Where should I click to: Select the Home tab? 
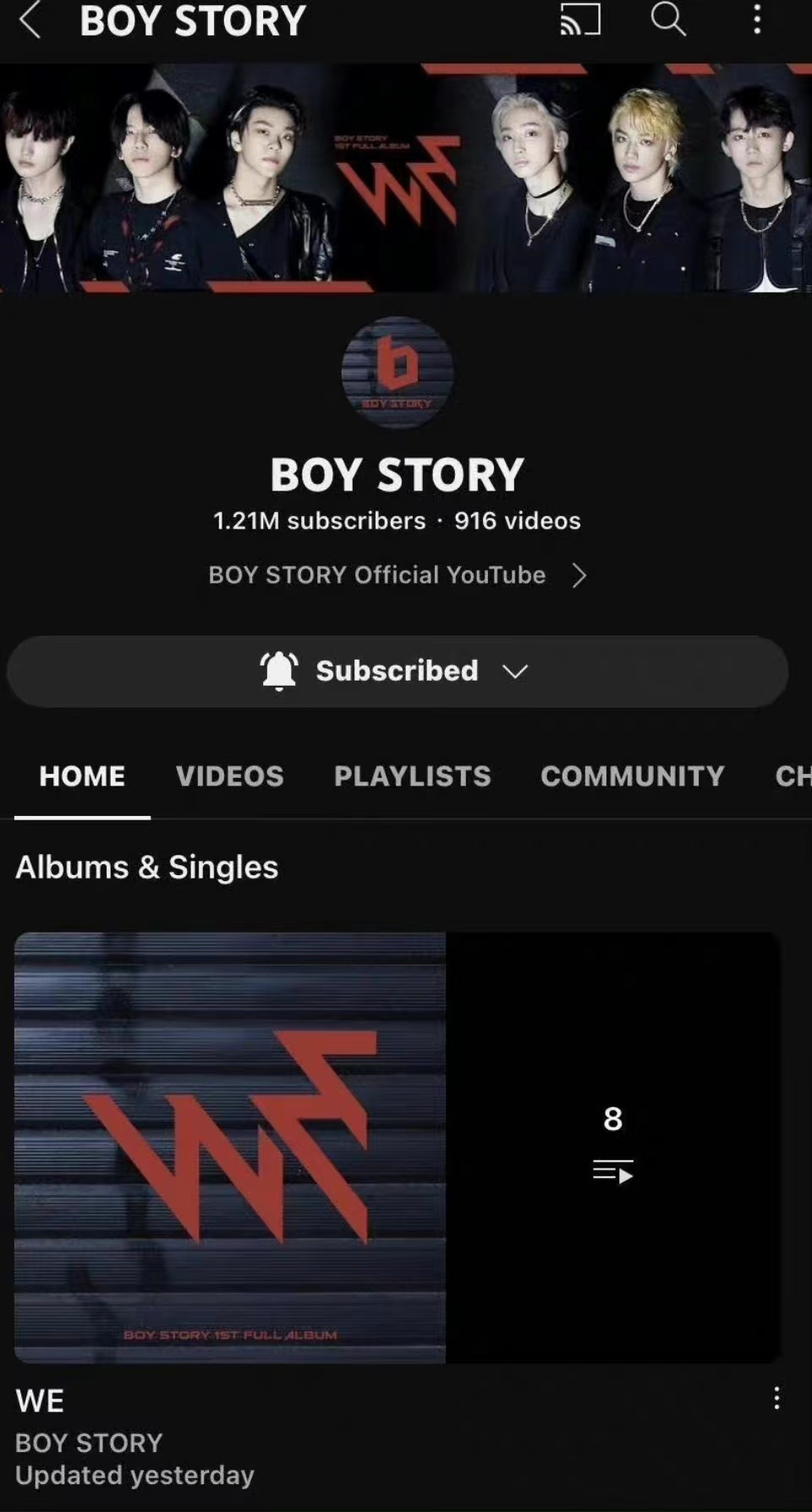[82, 776]
